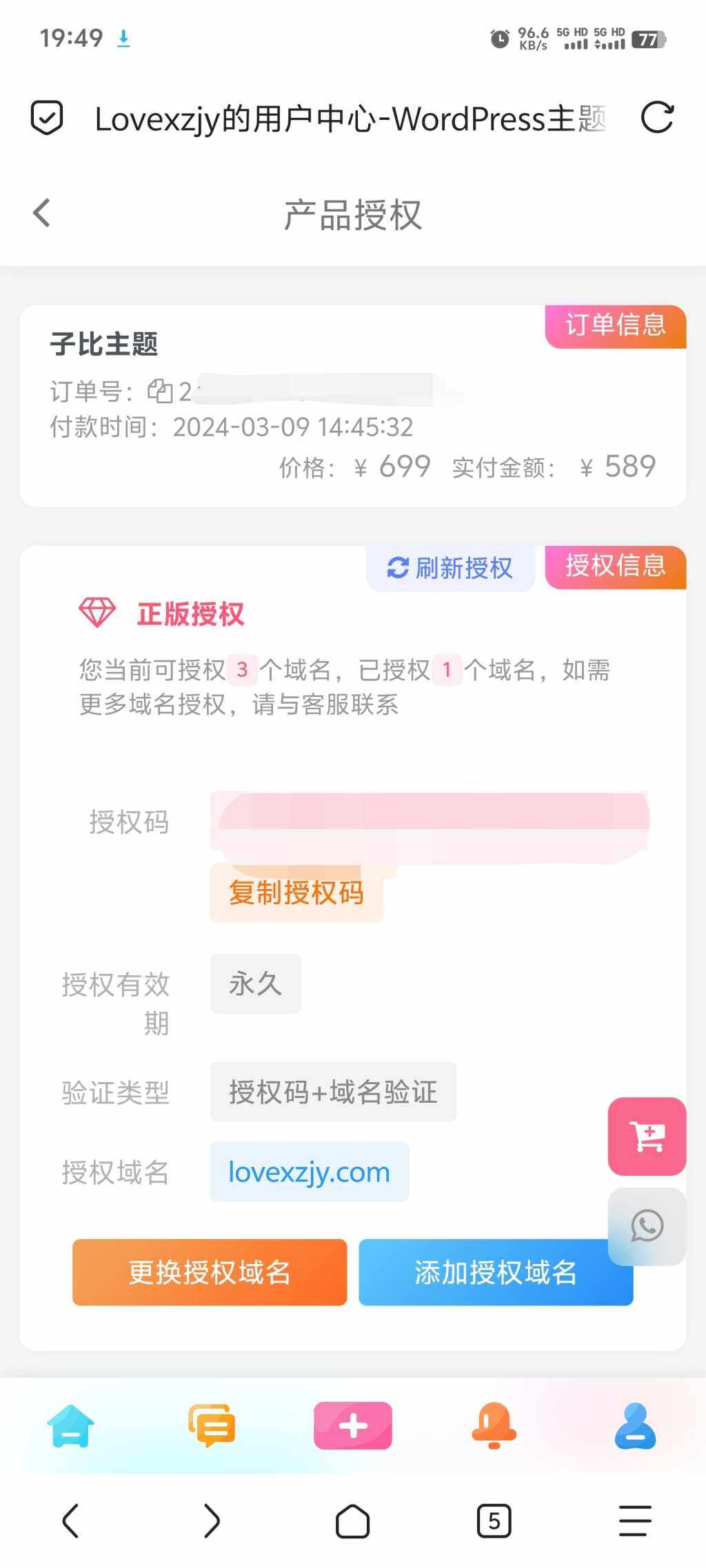706x1568 pixels.
Task: Open the browser tab switcher showing 5
Action: tap(494, 1521)
